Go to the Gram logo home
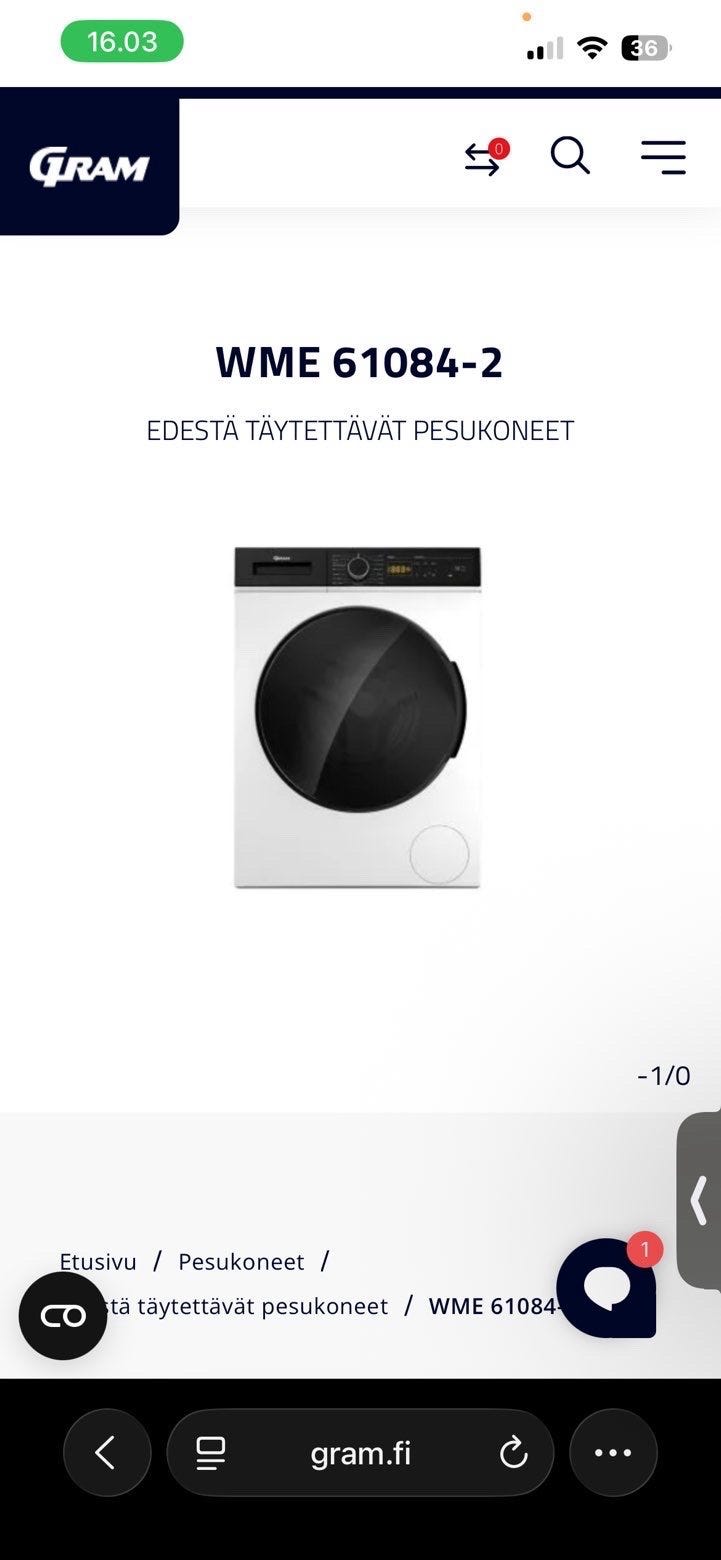721x1560 pixels. click(x=89, y=167)
